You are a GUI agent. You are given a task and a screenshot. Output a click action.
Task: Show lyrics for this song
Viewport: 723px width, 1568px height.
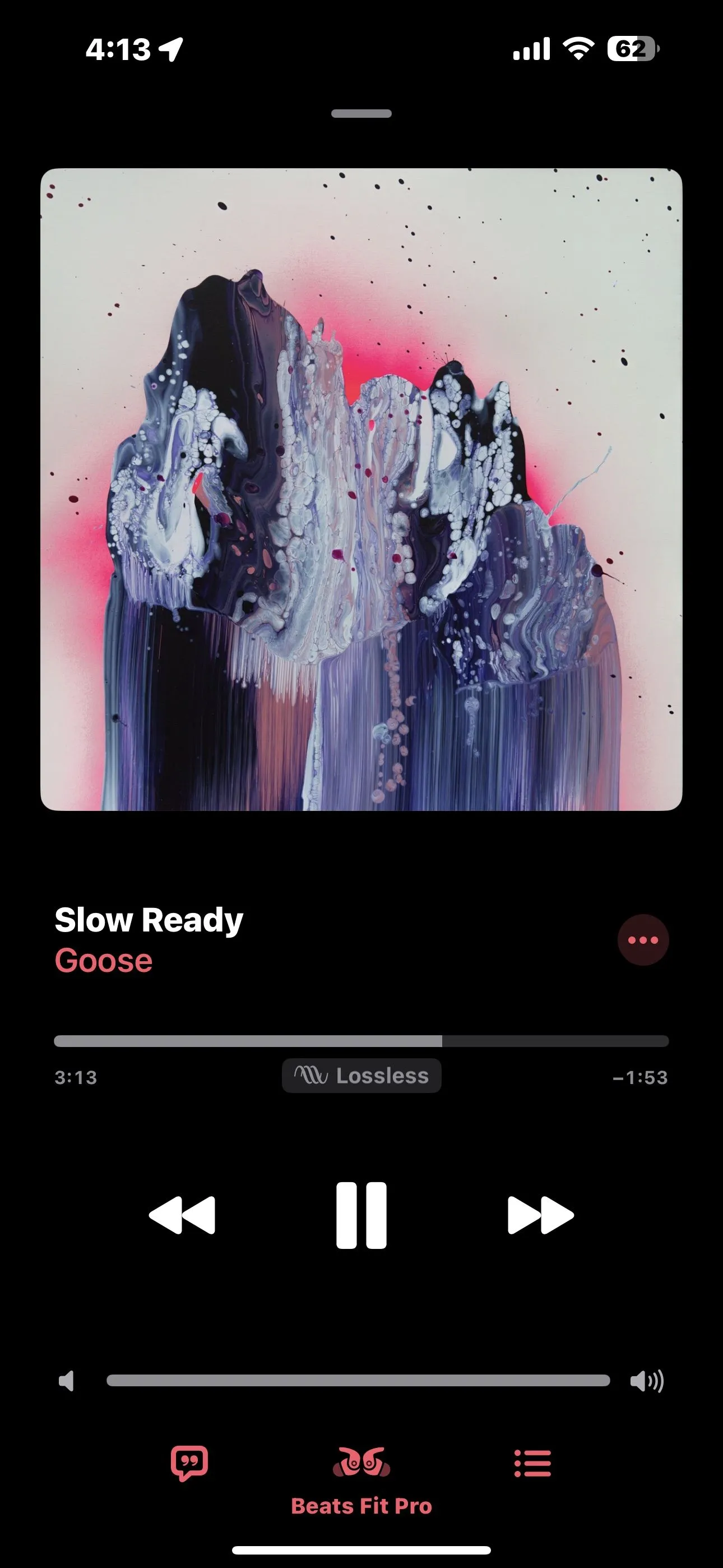point(189,1463)
